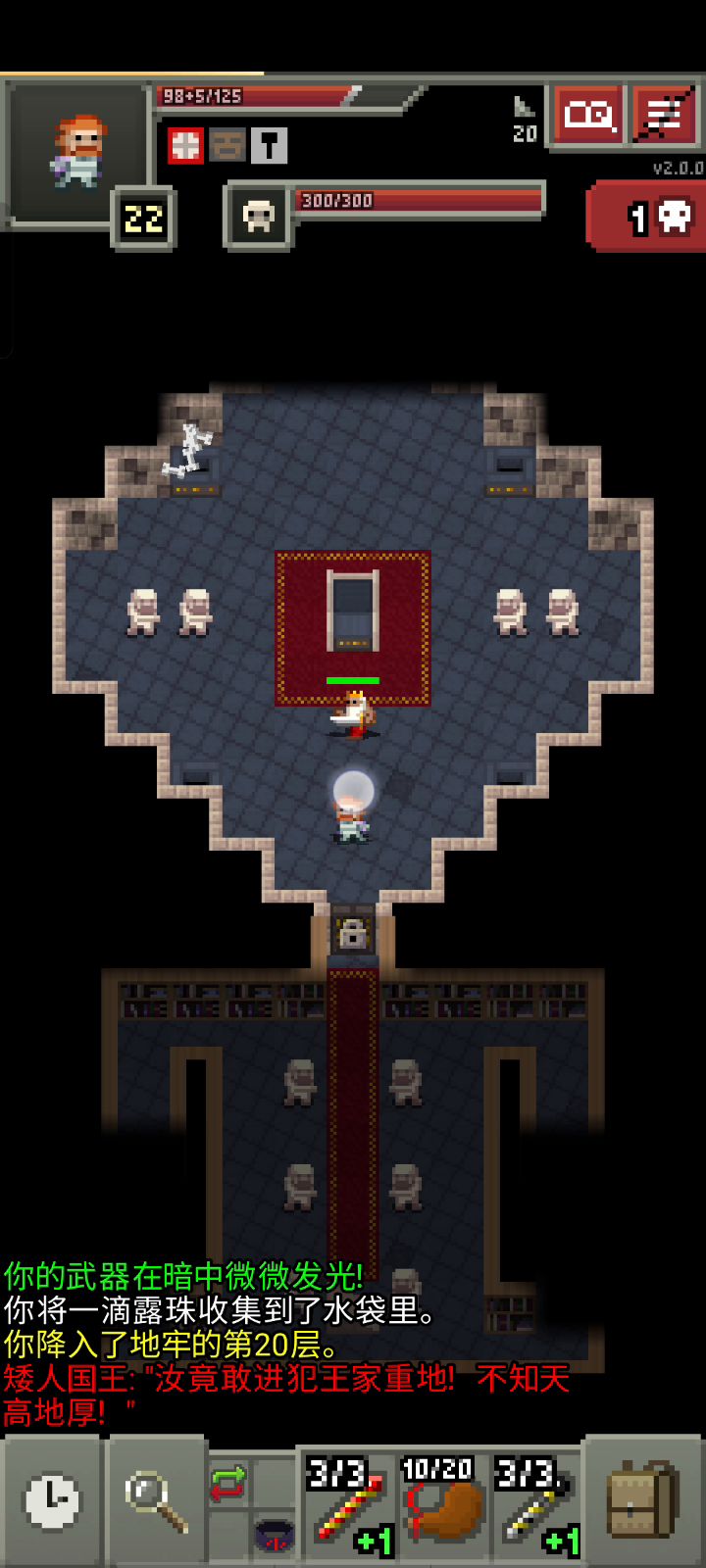The image size is (706, 1568).
Task: Open the backpack inventory
Action: 642,1501
